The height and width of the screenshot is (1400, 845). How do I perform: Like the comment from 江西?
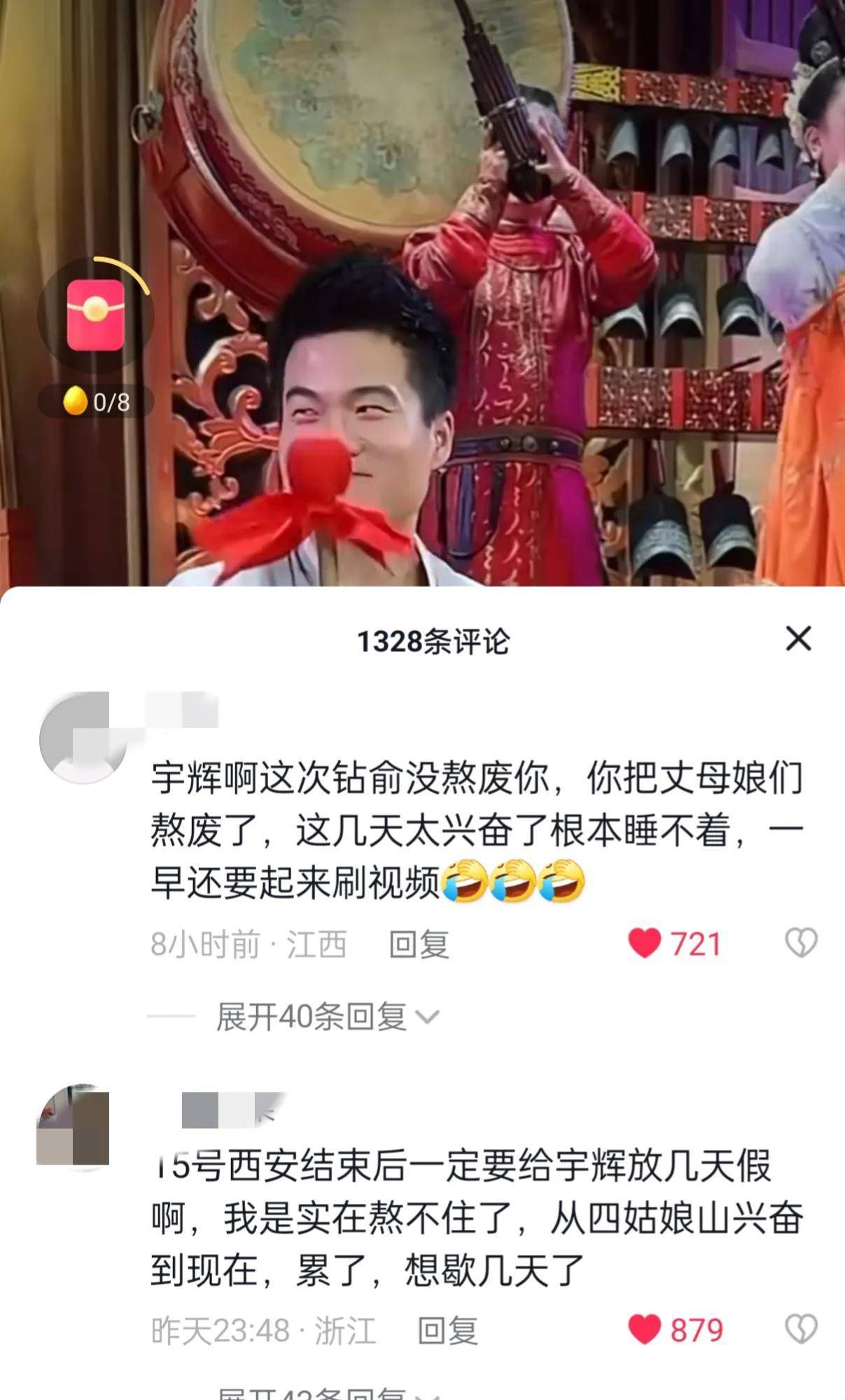click(x=645, y=943)
